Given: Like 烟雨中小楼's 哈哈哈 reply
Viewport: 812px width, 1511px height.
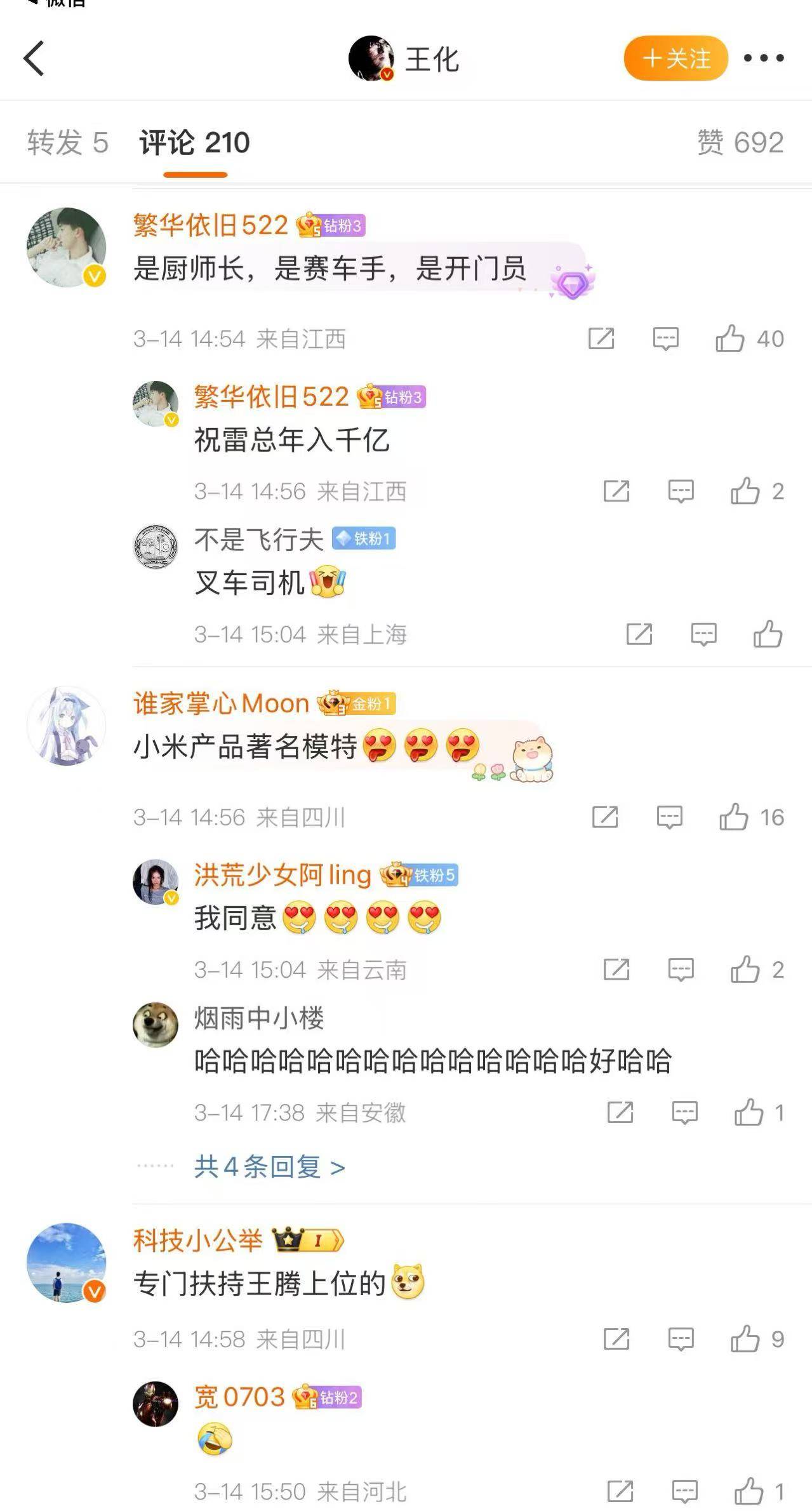Looking at the screenshot, I should (x=749, y=1112).
